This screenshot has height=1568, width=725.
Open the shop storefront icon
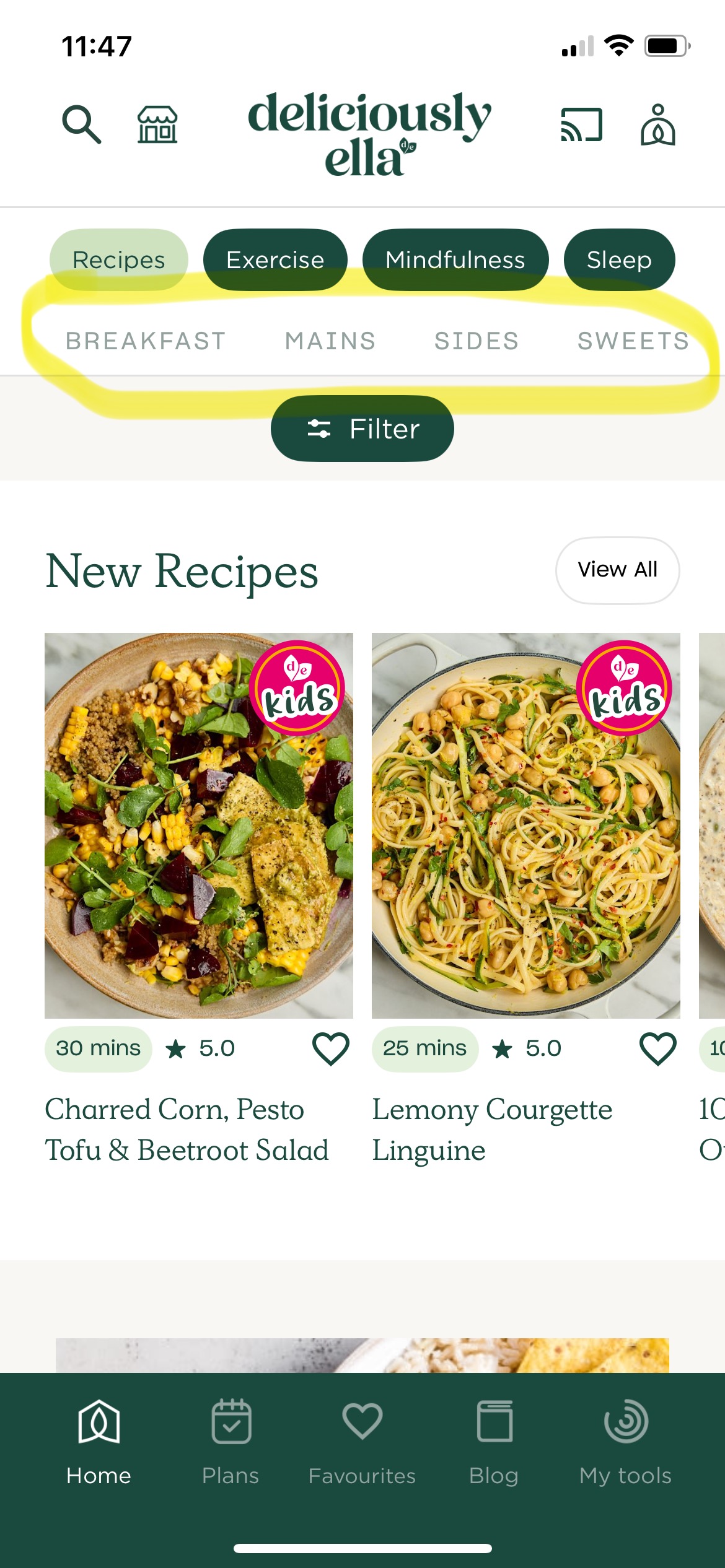[x=157, y=124]
